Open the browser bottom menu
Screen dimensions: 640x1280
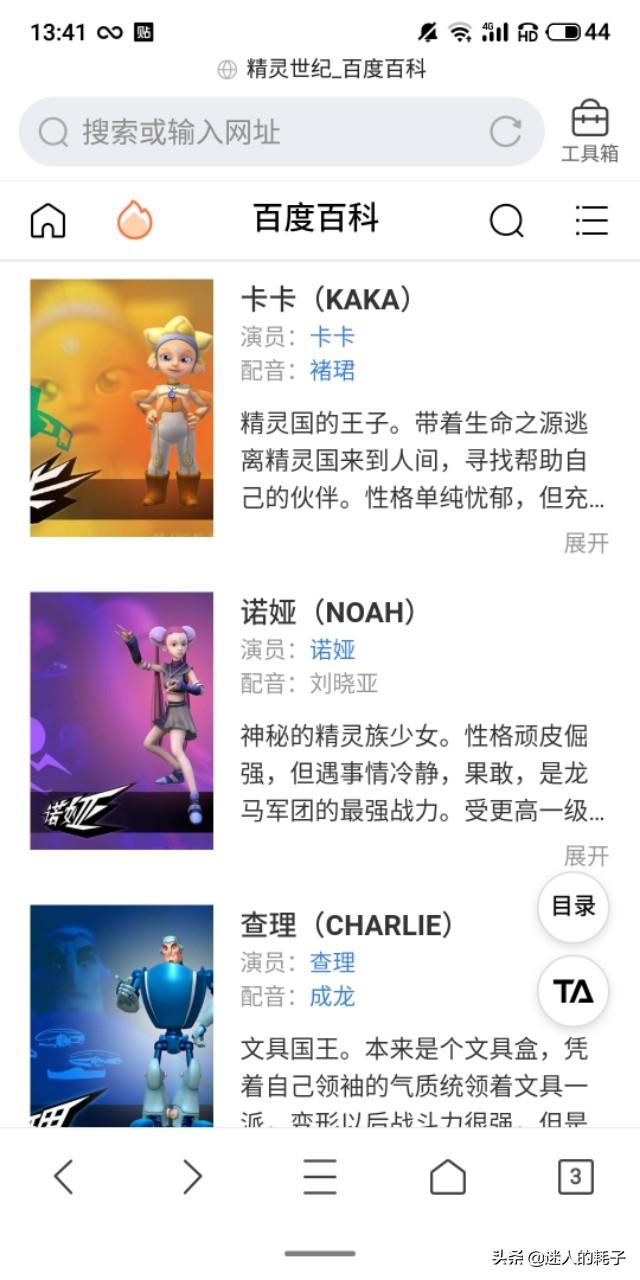click(x=320, y=1177)
